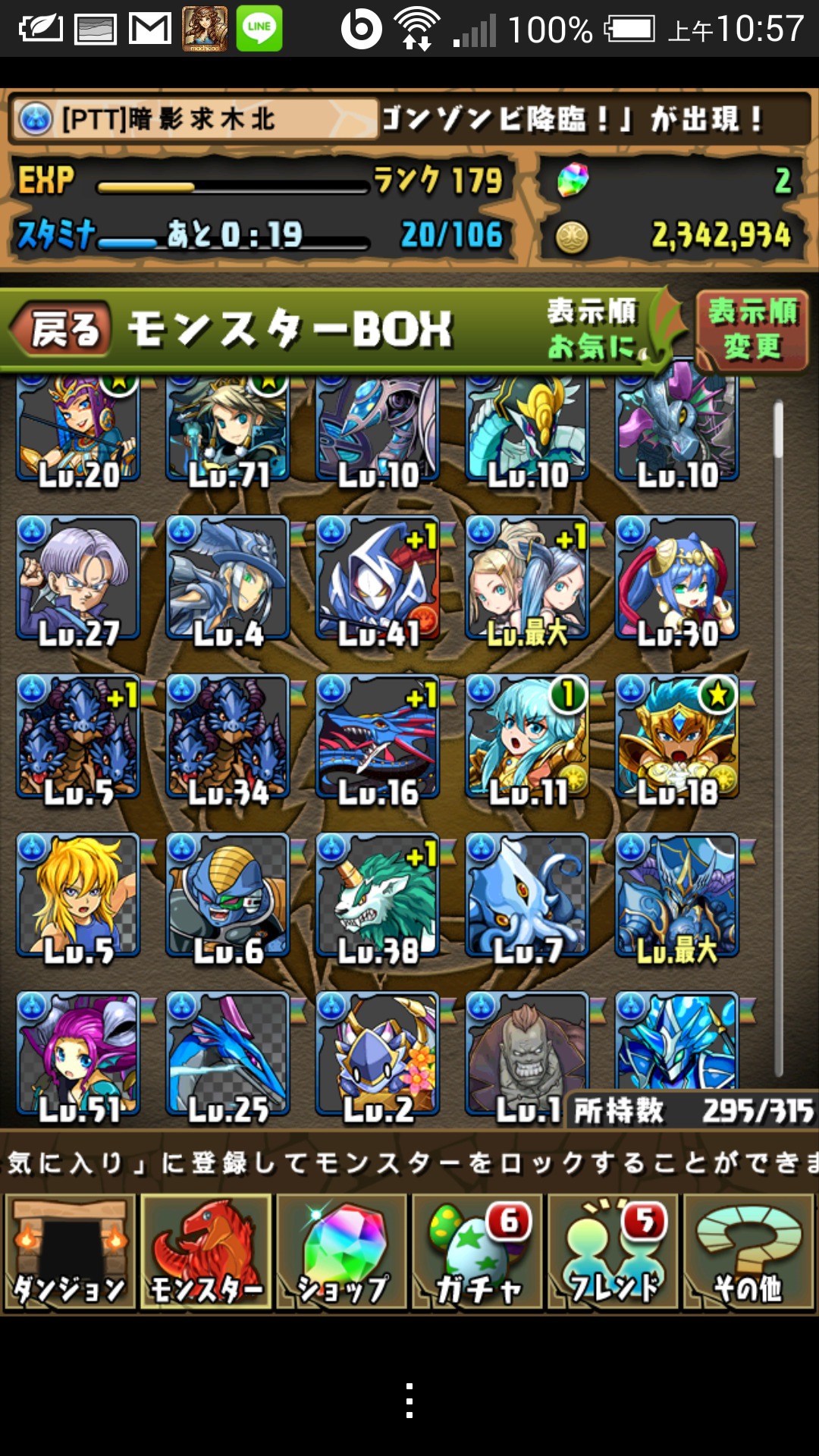The width and height of the screenshot is (819, 1456).
Task: Choose the Lv.34 three-headed blue dragon
Action: (227, 738)
